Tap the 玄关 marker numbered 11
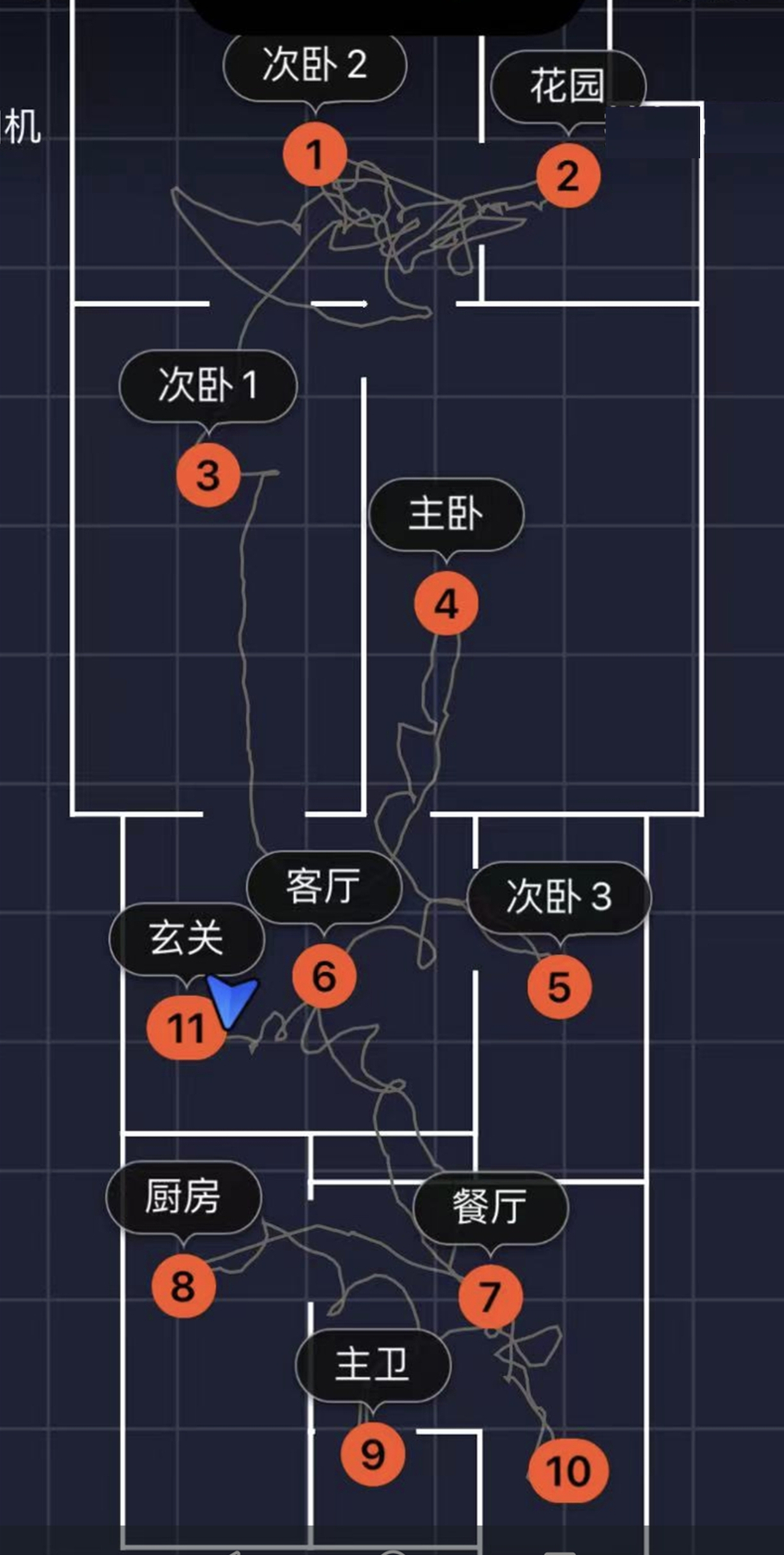Image resolution: width=784 pixels, height=1555 pixels. [185, 1028]
